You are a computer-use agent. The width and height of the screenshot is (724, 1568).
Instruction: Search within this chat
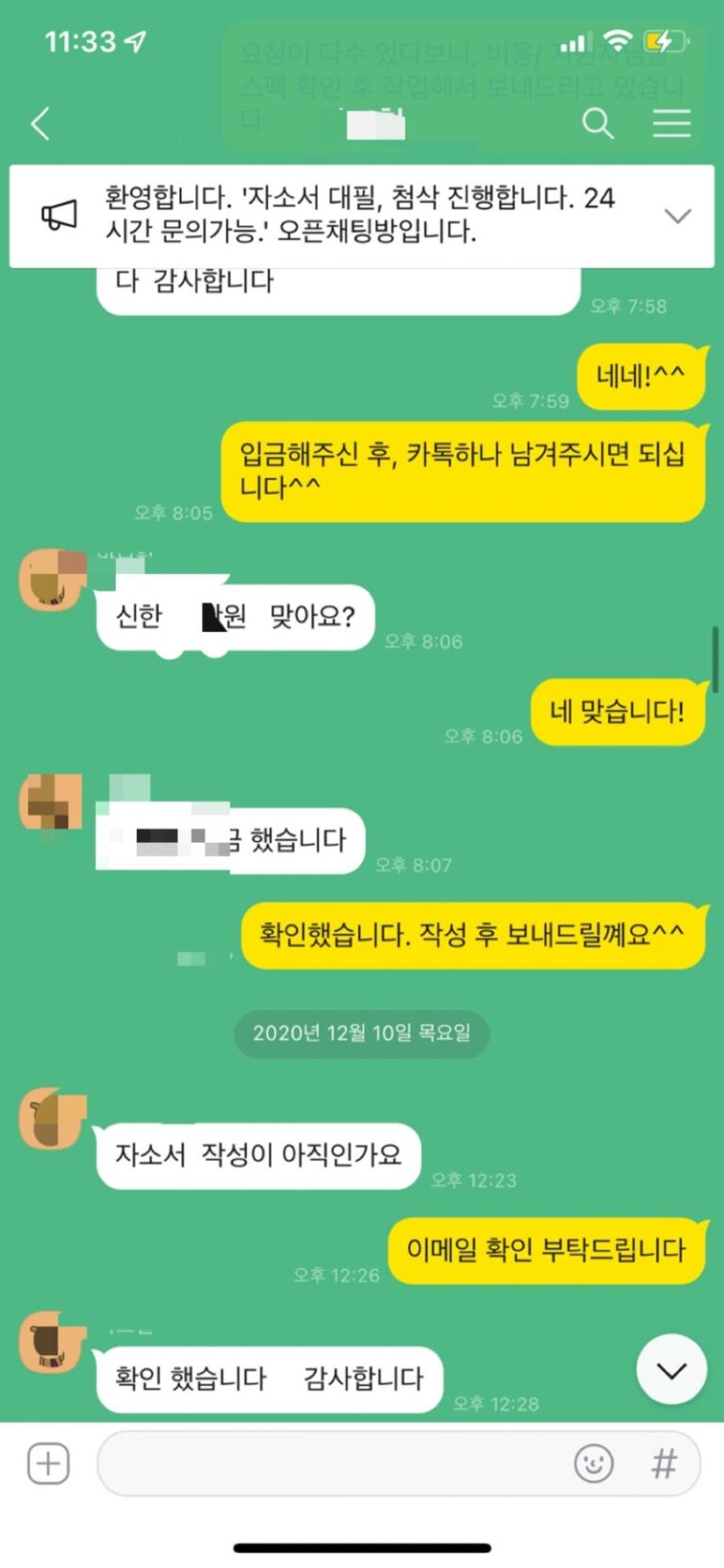[598, 124]
